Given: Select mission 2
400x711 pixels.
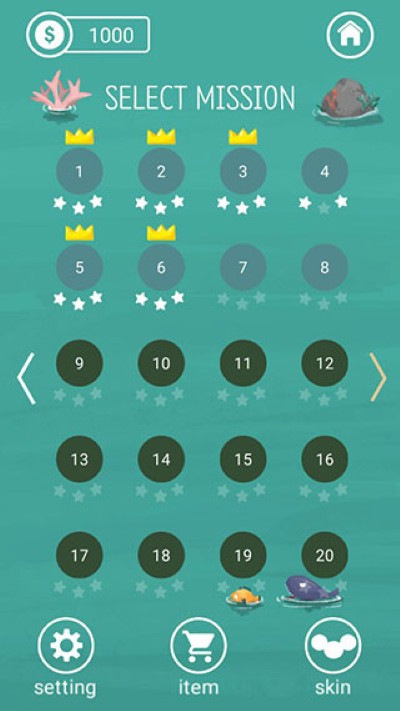Looking at the screenshot, I should point(161,171).
